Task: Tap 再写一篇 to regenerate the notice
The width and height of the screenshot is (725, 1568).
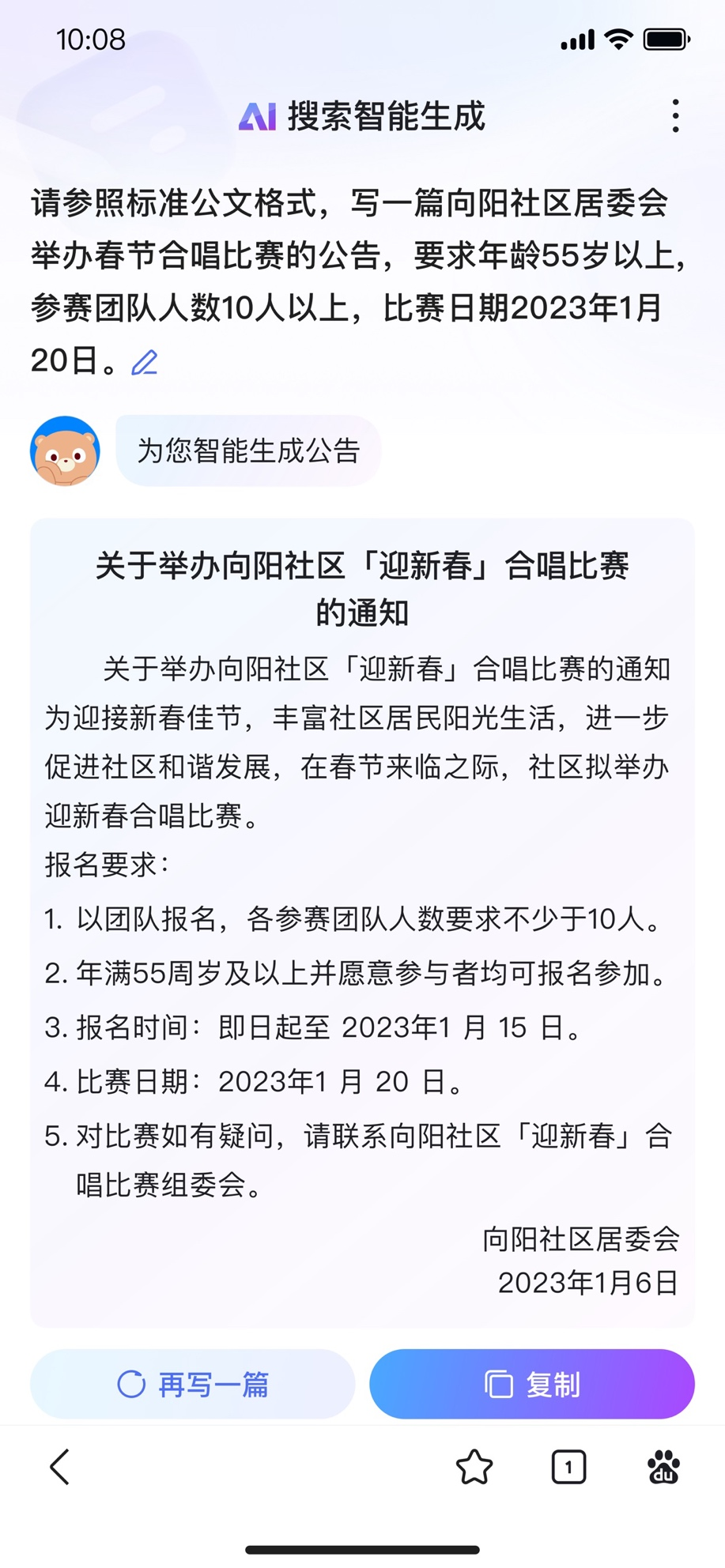Action: pos(193,1384)
